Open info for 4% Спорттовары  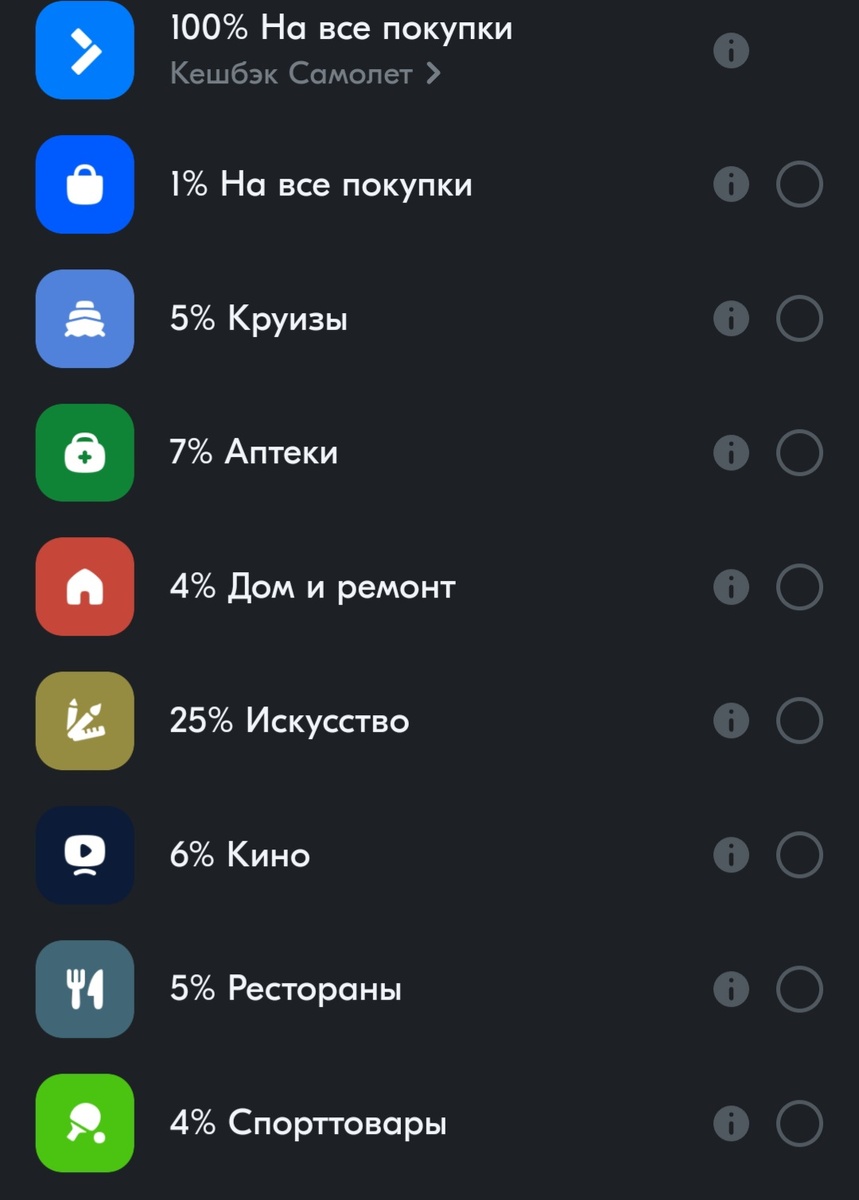coord(731,1122)
